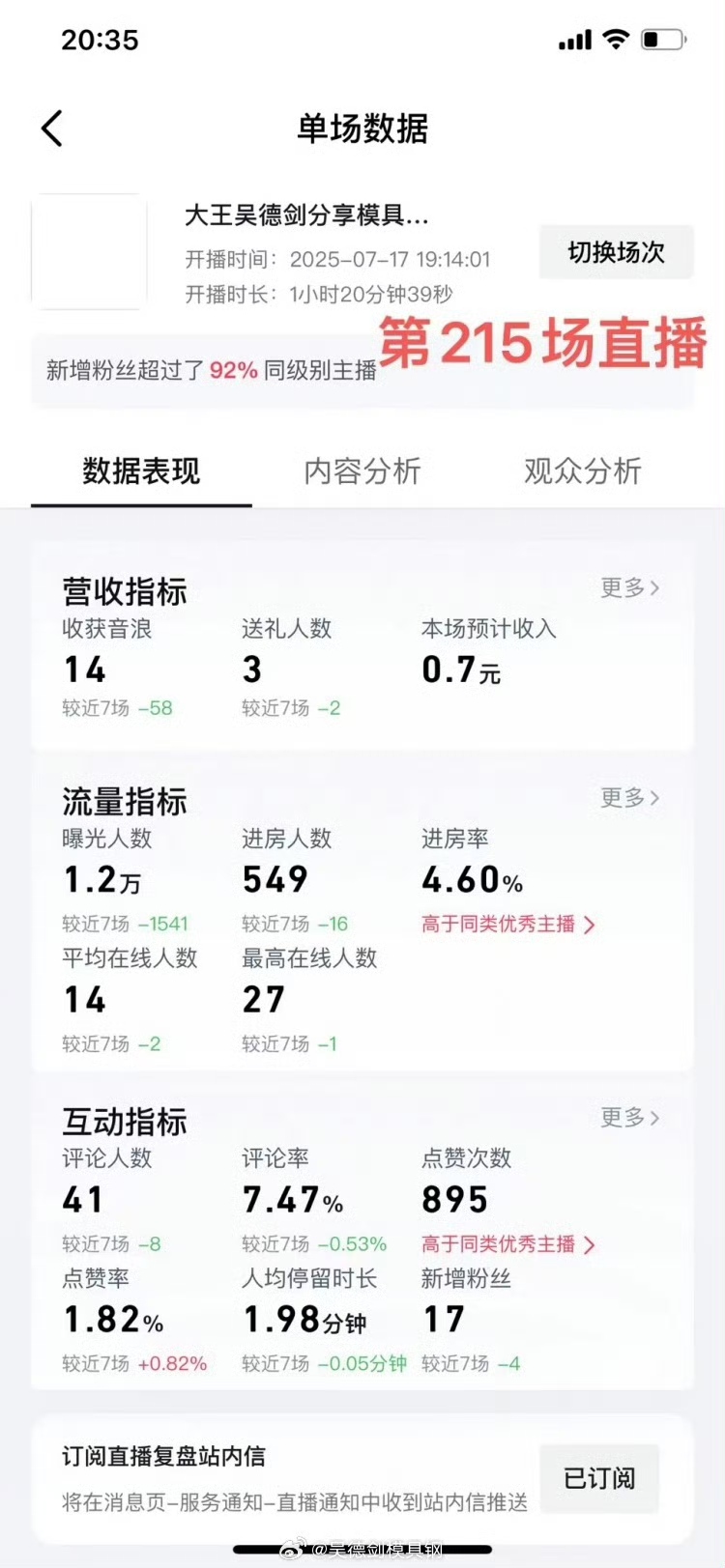Image resolution: width=725 pixels, height=1568 pixels.
Task: Open 更多 in the 互动指标 section
Action: pyautogui.click(x=629, y=1118)
